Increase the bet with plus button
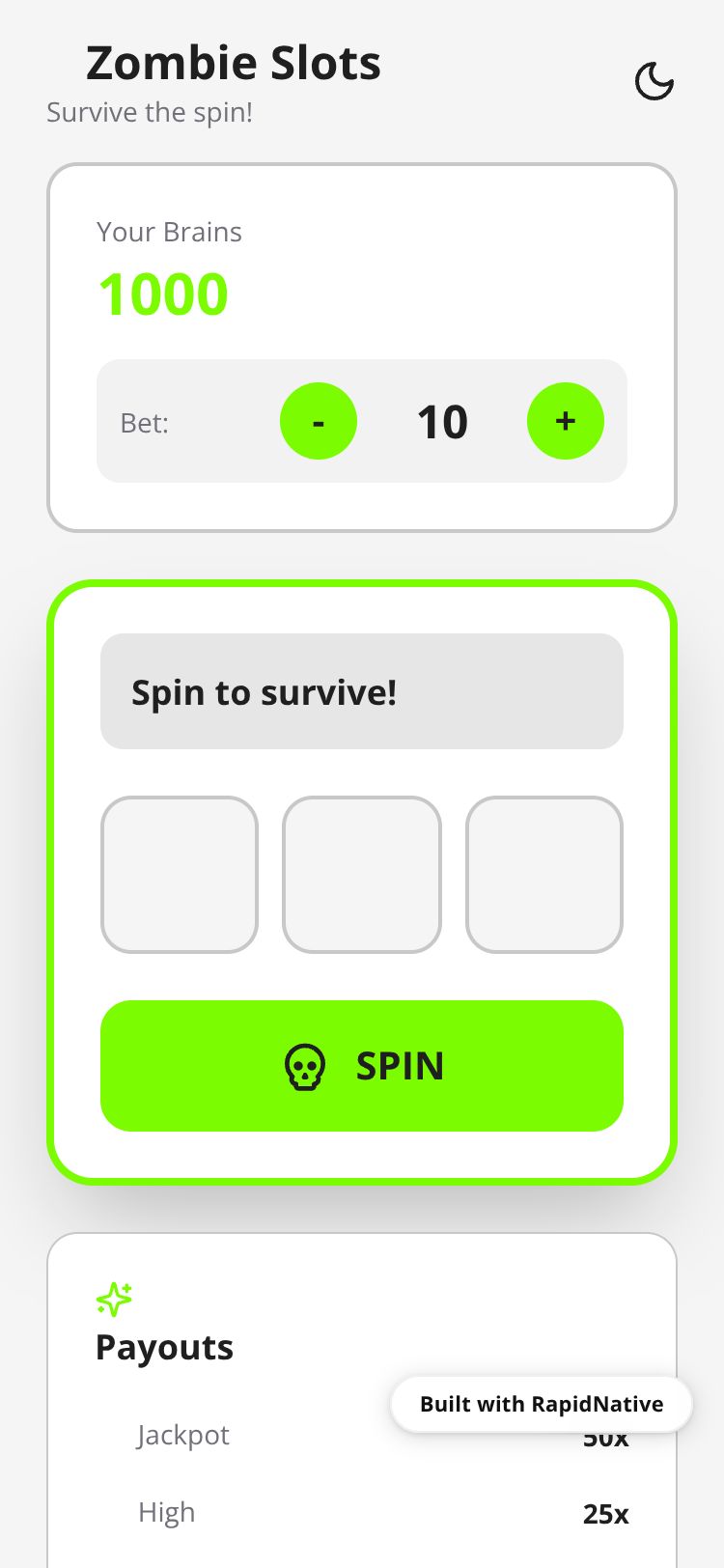The height and width of the screenshot is (1568, 724). pos(566,421)
